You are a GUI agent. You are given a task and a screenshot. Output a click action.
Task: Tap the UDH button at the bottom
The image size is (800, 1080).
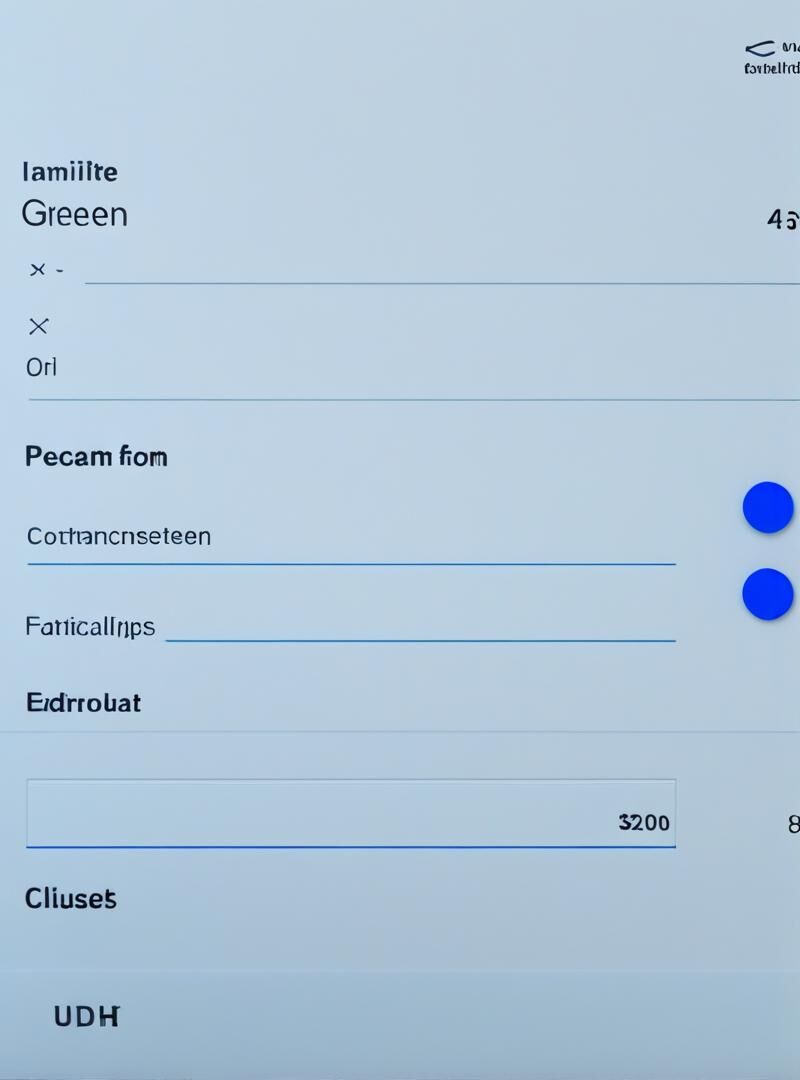click(x=86, y=1017)
